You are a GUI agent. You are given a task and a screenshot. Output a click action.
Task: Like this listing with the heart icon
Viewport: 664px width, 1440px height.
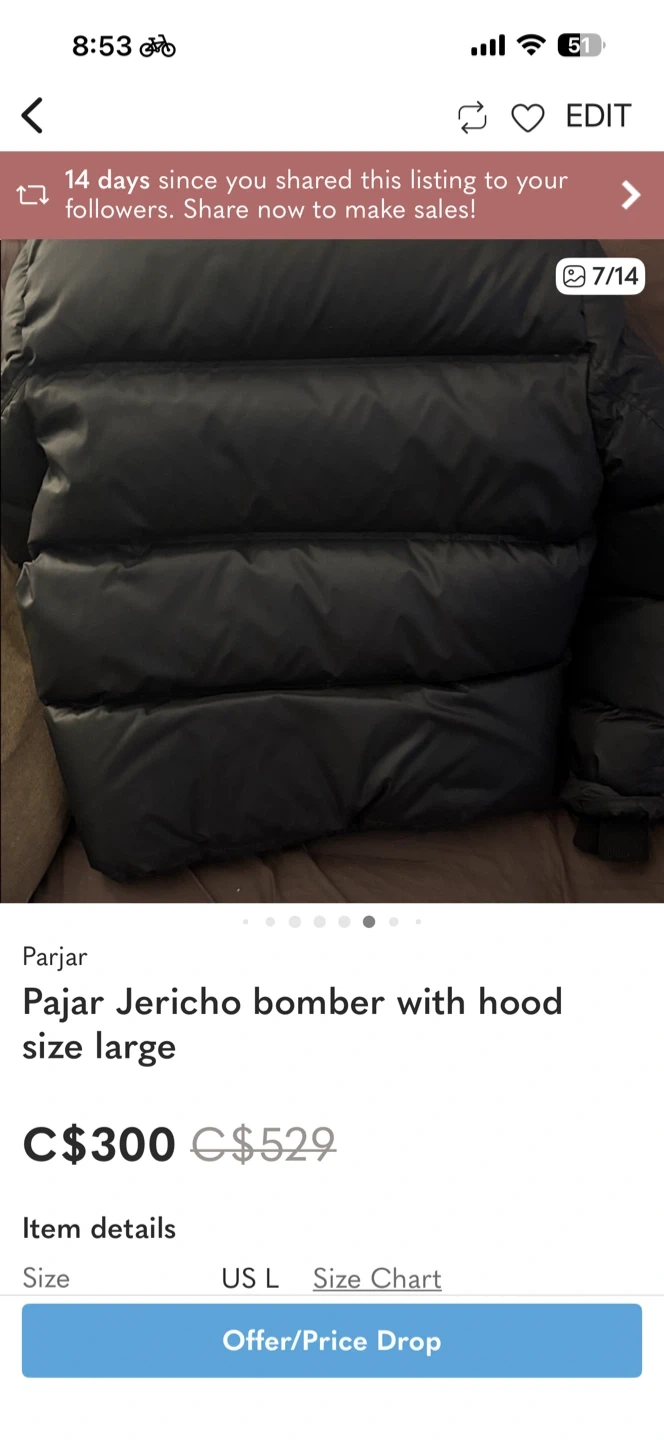(x=527, y=118)
